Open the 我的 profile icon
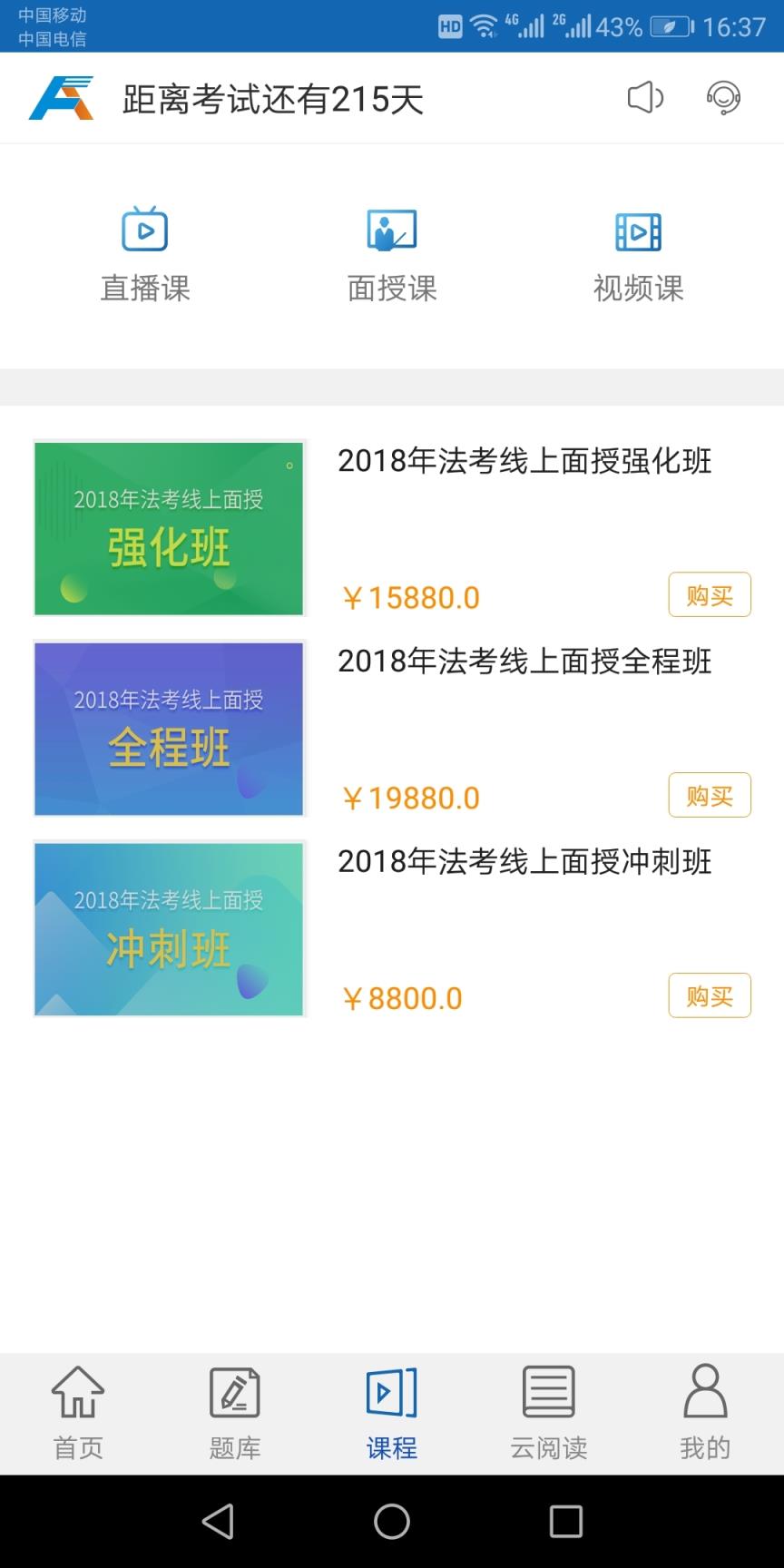The width and height of the screenshot is (784, 1568). click(x=704, y=1390)
